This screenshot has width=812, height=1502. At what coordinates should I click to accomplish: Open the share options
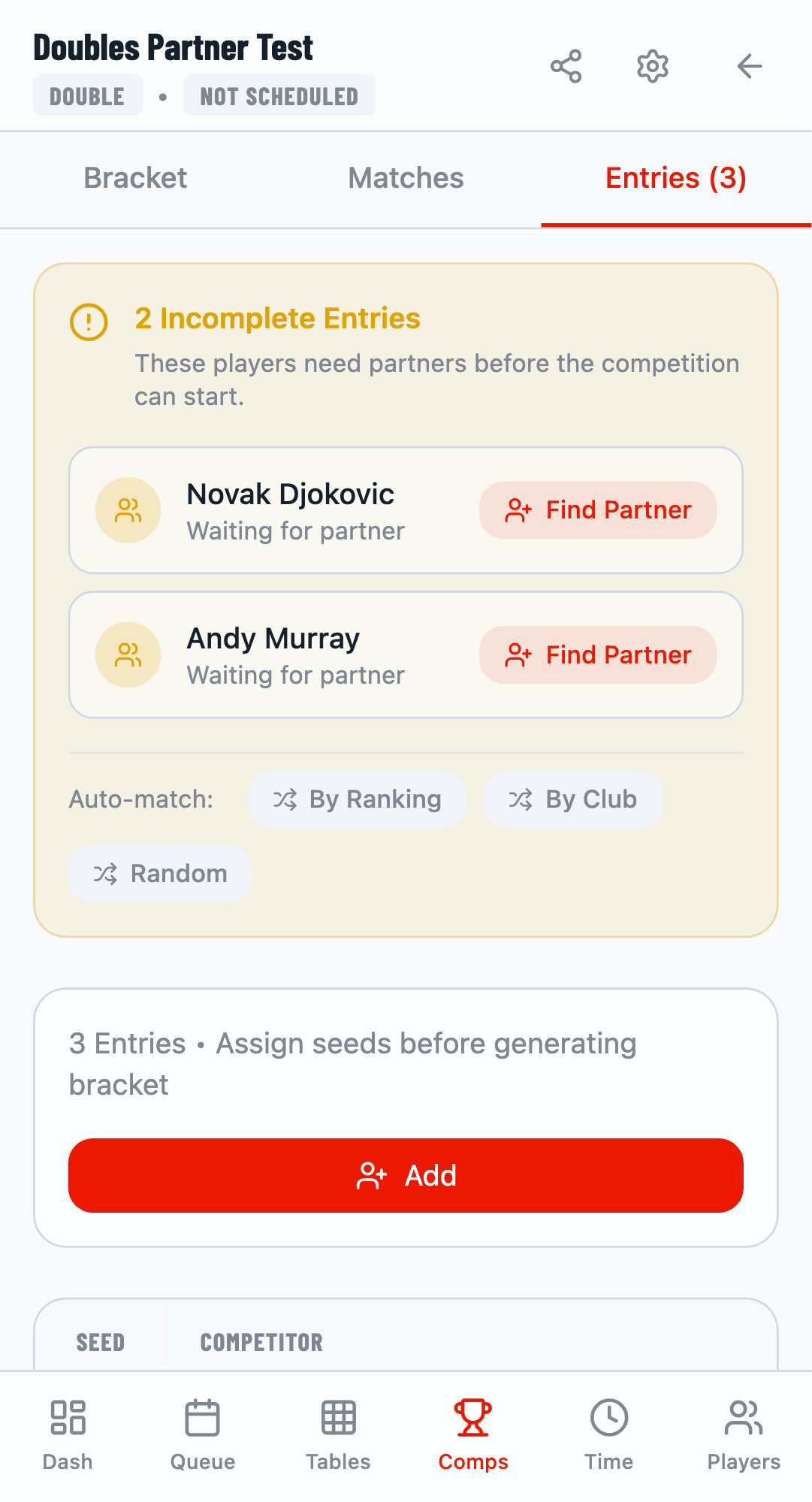tap(566, 66)
